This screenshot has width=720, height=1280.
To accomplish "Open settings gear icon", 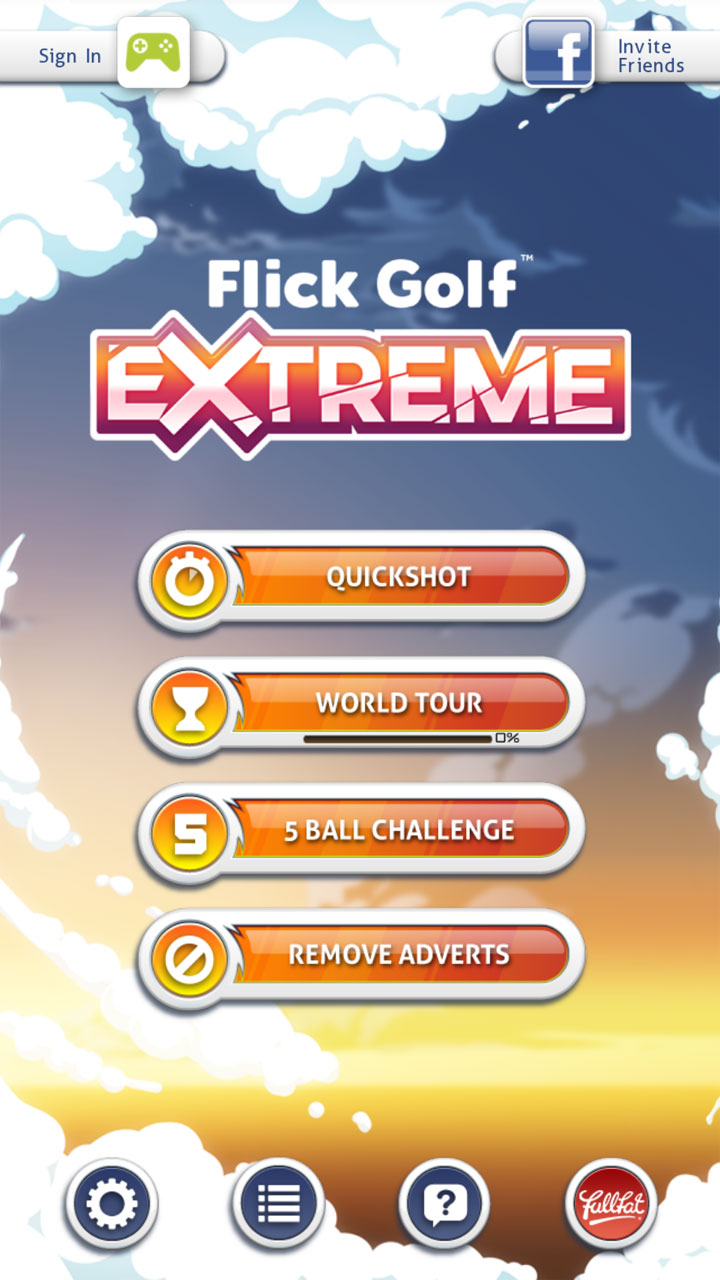I will (x=110, y=1204).
